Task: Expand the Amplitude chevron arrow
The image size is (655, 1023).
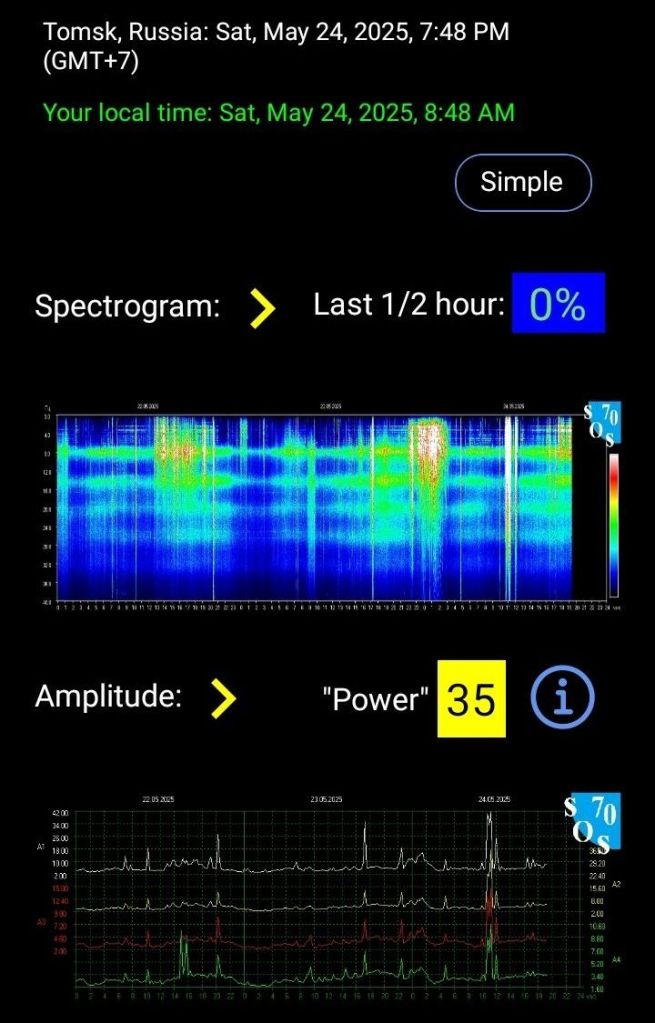Action: coord(224,697)
